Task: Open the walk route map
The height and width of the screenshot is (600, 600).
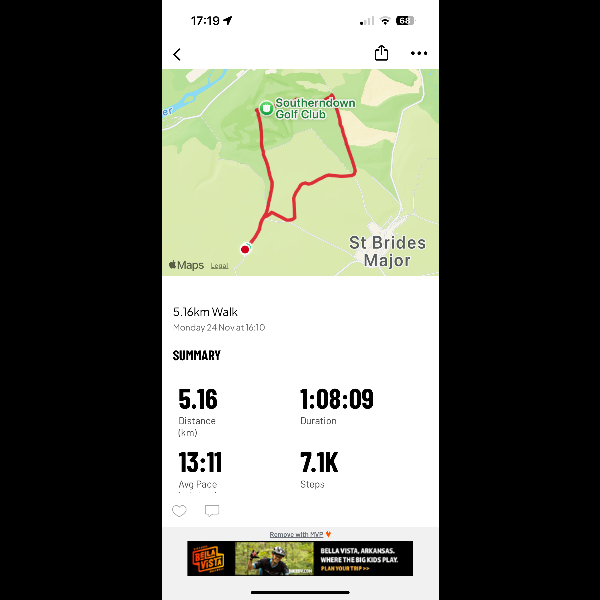Action: [300, 172]
